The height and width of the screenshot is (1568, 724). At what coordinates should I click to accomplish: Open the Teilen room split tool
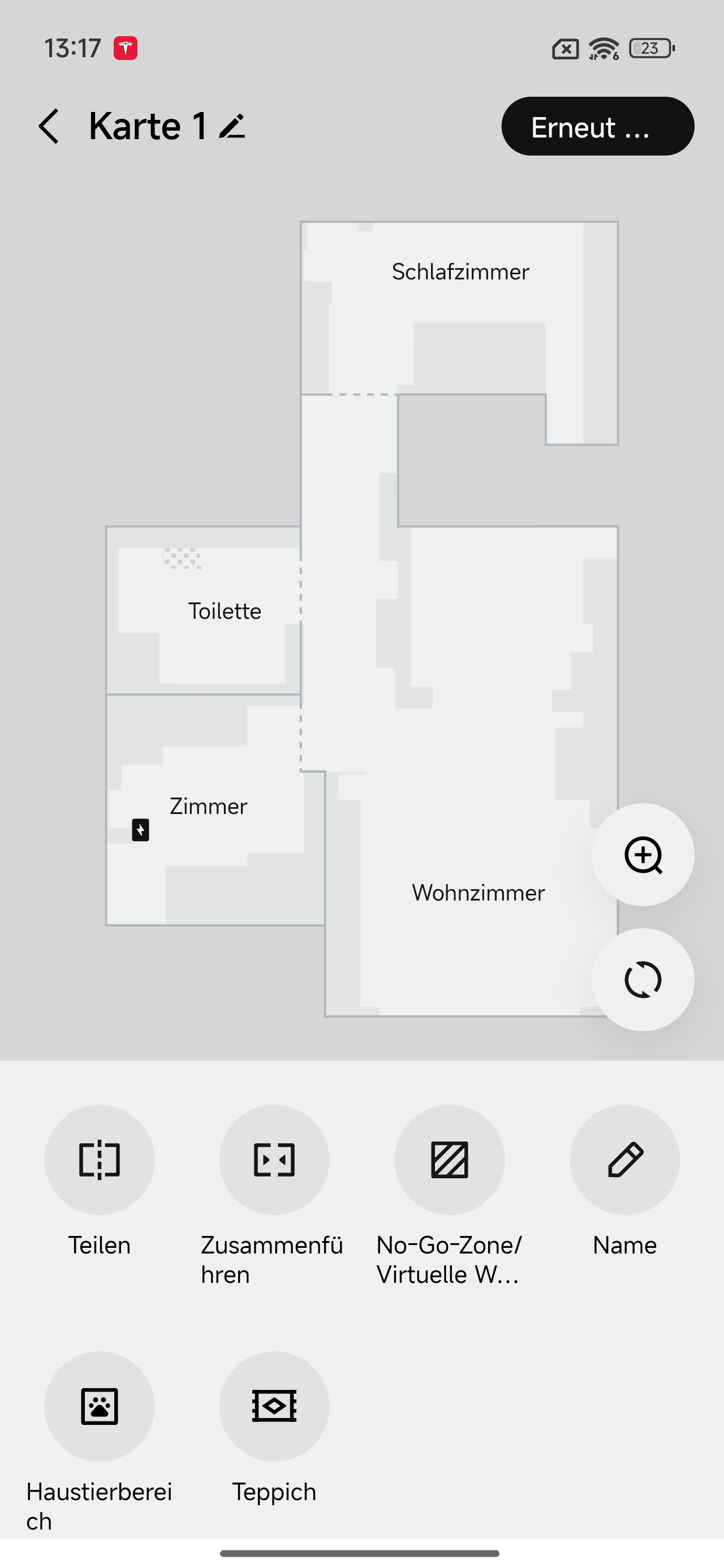coord(99,1160)
